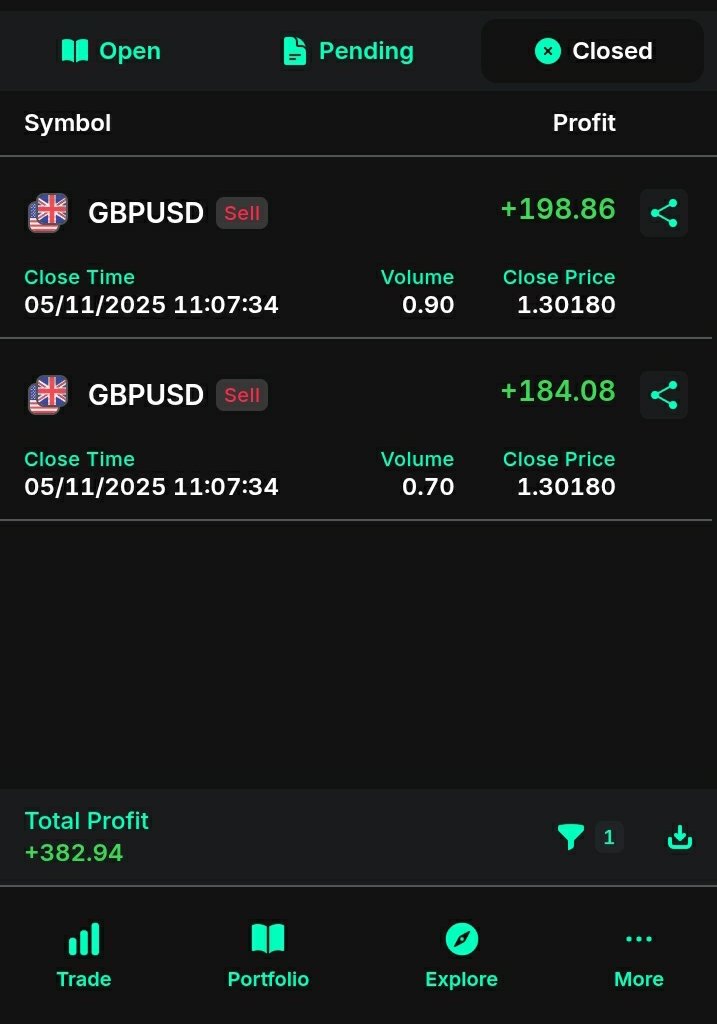Viewport: 717px width, 1024px height.
Task: Open the More menu
Action: (638, 955)
